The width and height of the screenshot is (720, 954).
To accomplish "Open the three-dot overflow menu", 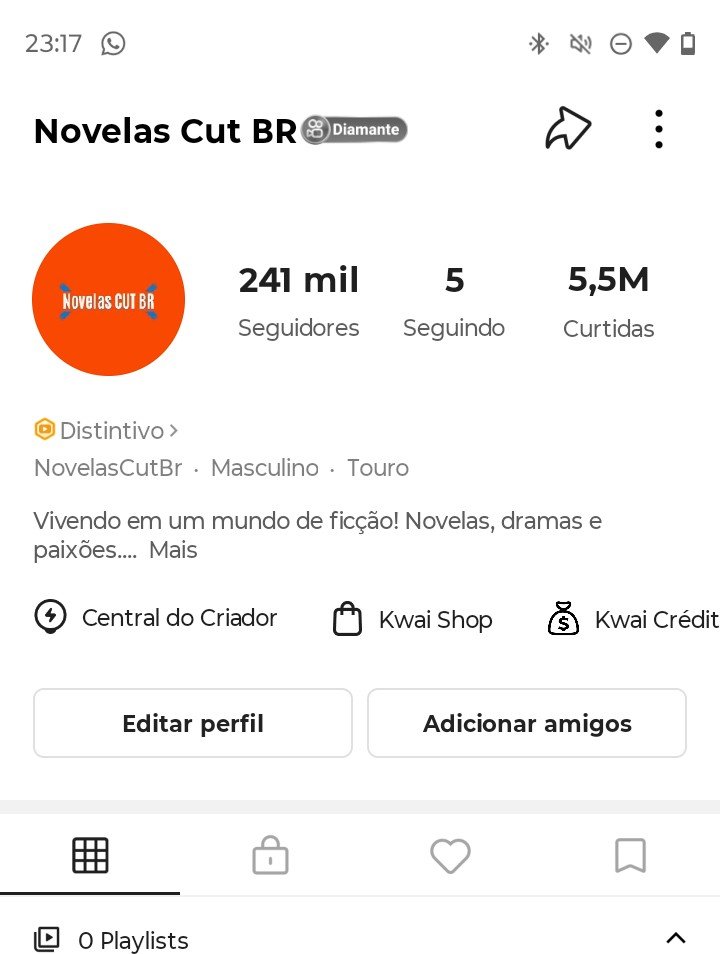I will tap(658, 129).
